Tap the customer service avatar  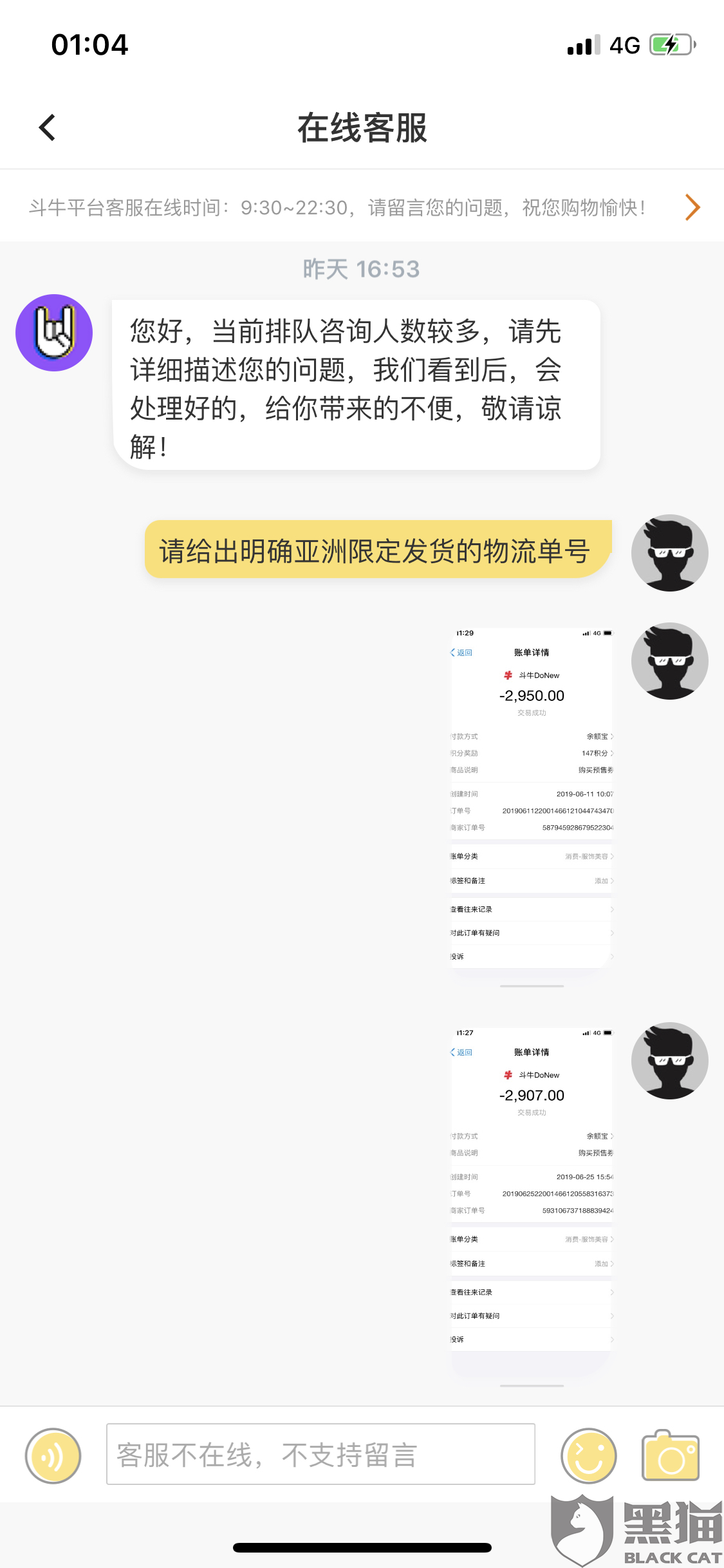pos(54,333)
